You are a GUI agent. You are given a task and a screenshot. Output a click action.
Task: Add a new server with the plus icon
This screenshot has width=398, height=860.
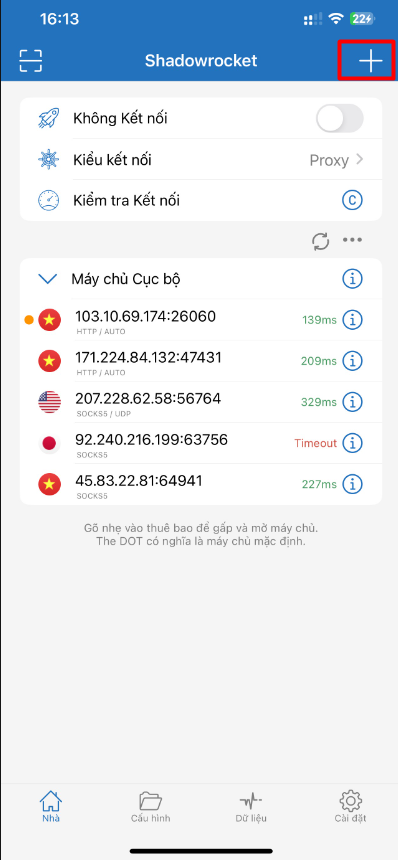click(371, 60)
